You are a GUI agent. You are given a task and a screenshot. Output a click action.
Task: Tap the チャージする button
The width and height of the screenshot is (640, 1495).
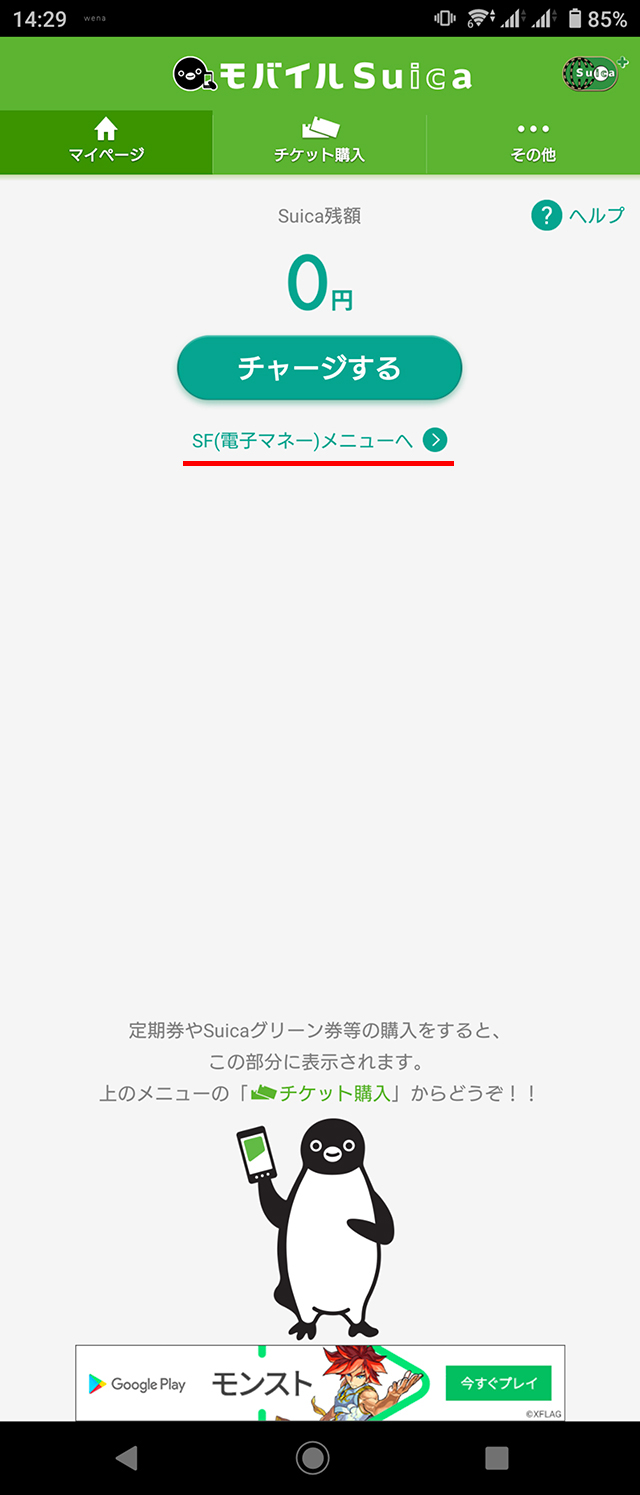pyautogui.click(x=319, y=368)
